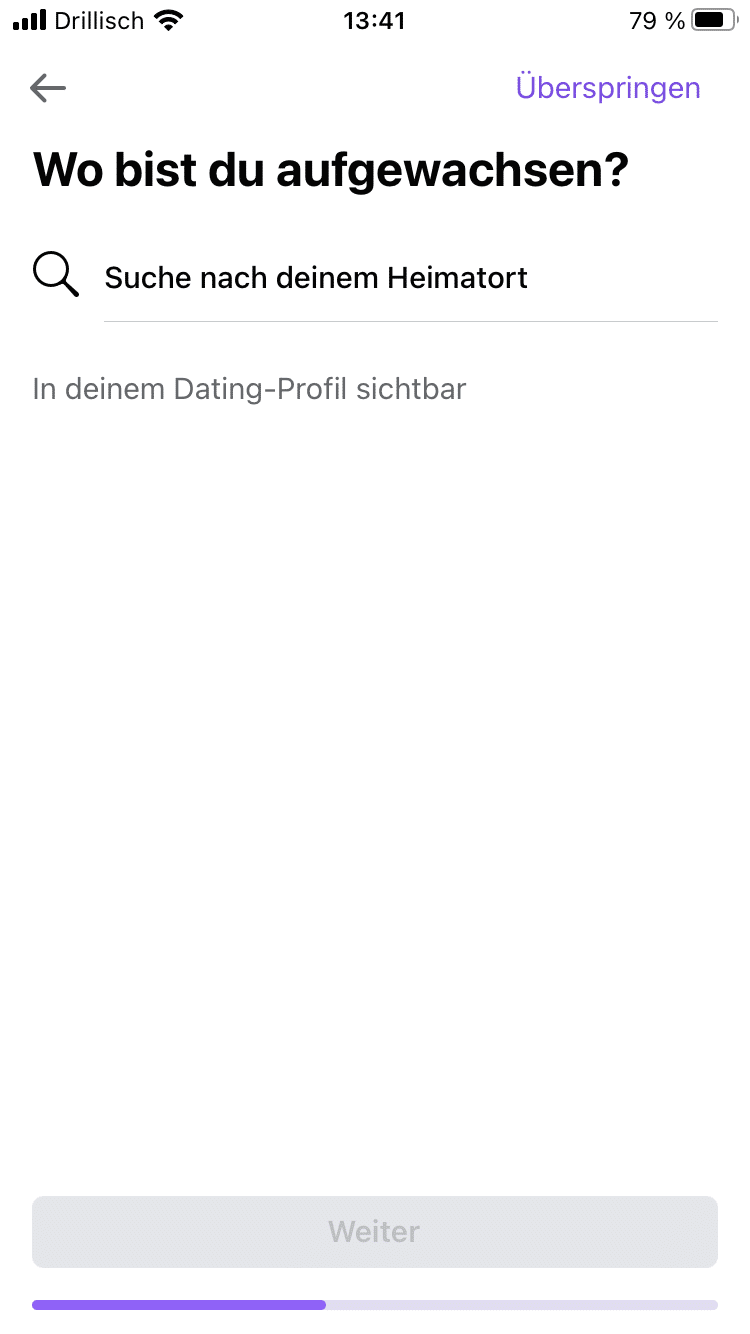Tap Überspringen to skip this step
The image size is (750, 1334).
[607, 88]
